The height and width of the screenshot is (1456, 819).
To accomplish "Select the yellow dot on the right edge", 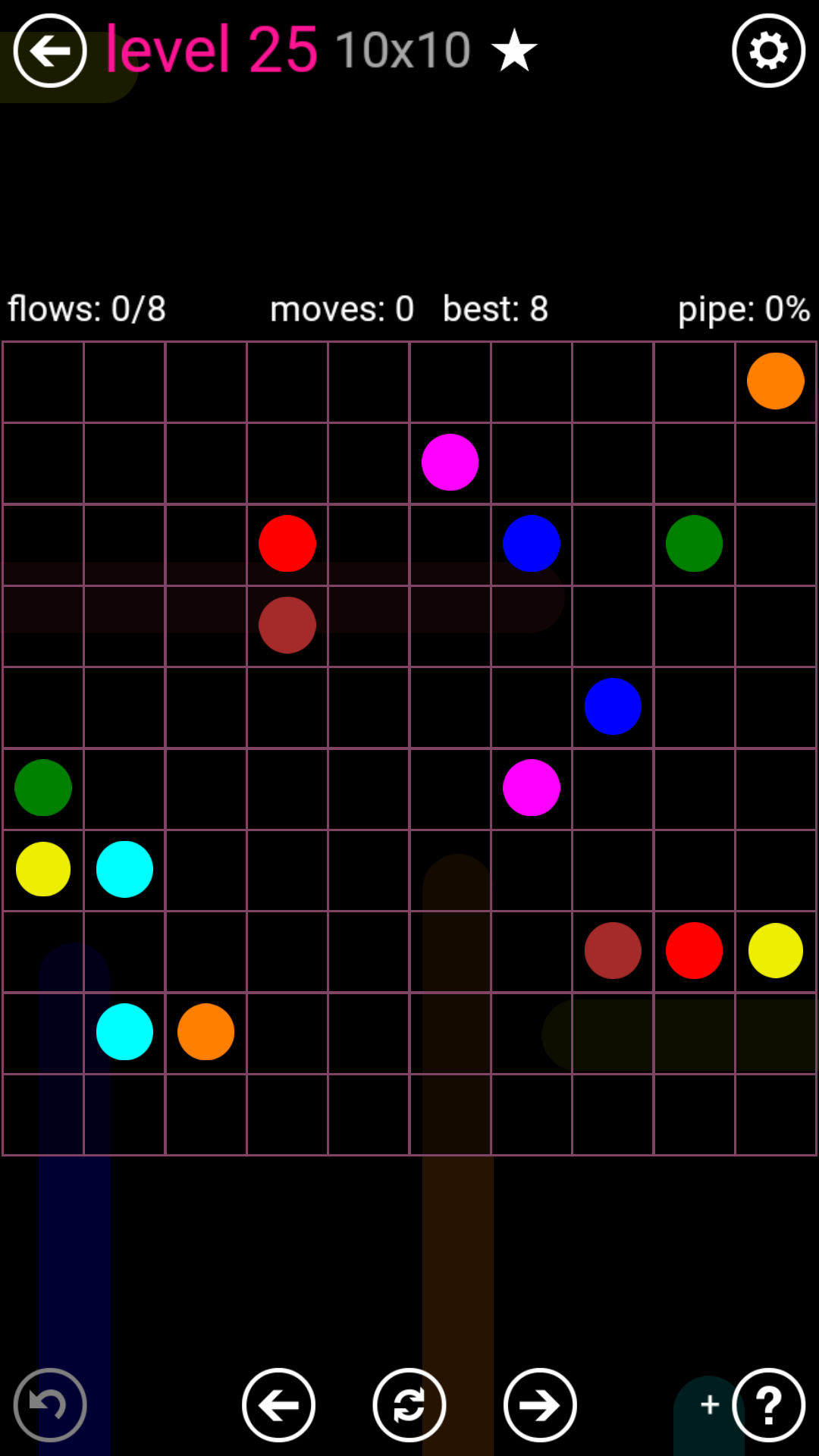I will (775, 950).
